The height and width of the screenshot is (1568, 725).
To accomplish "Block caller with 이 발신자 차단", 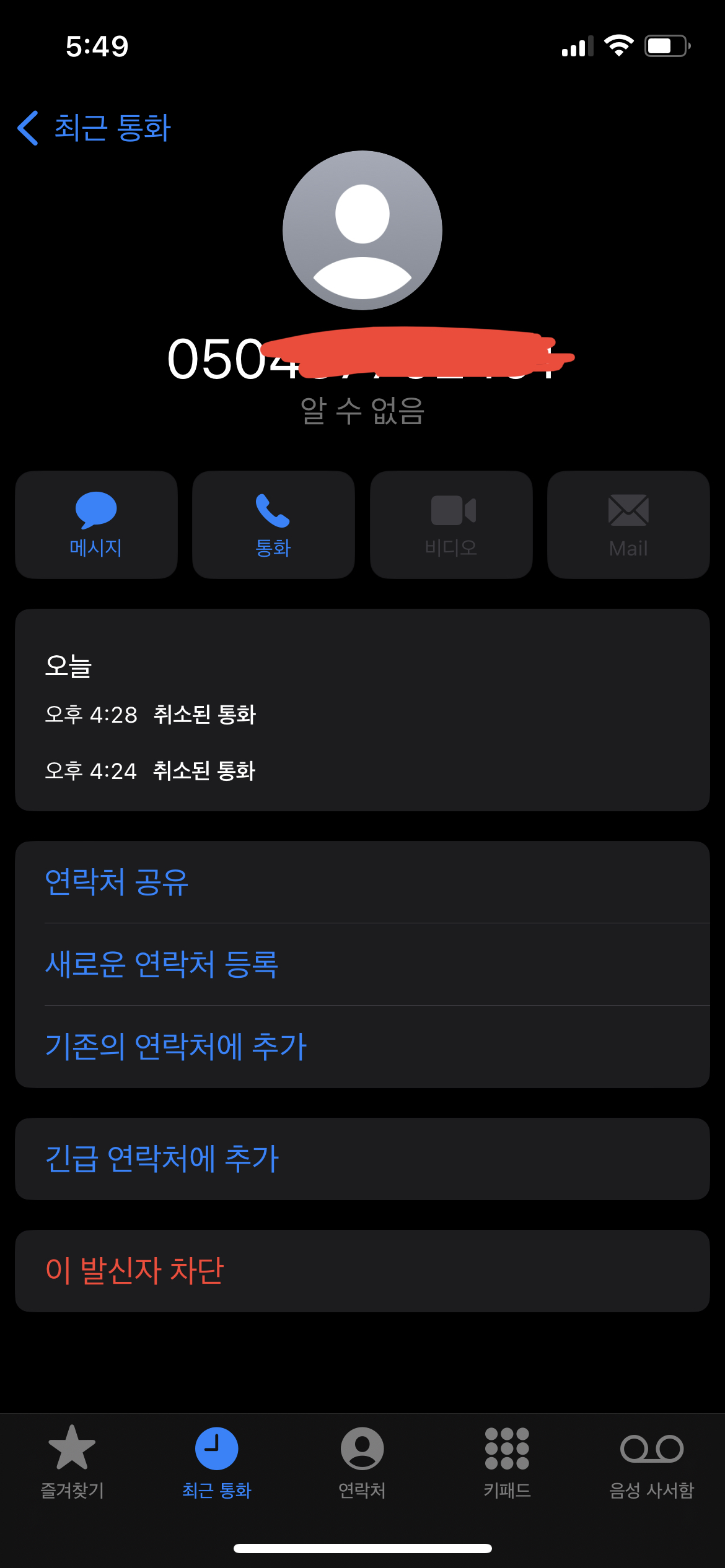I will [x=362, y=1271].
